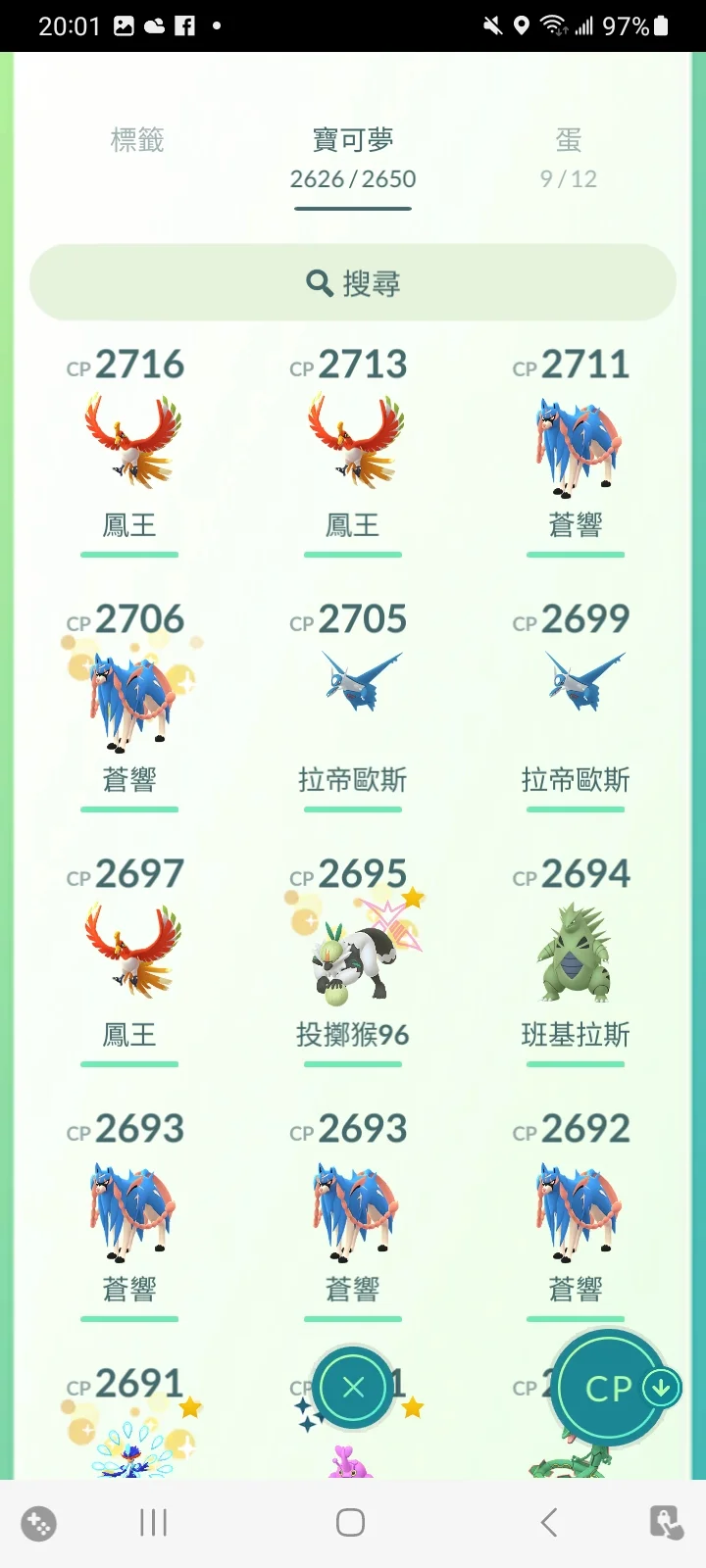The image size is (706, 1568).
Task: Open 班基拉斯 with CP 2694
Action: (577, 955)
